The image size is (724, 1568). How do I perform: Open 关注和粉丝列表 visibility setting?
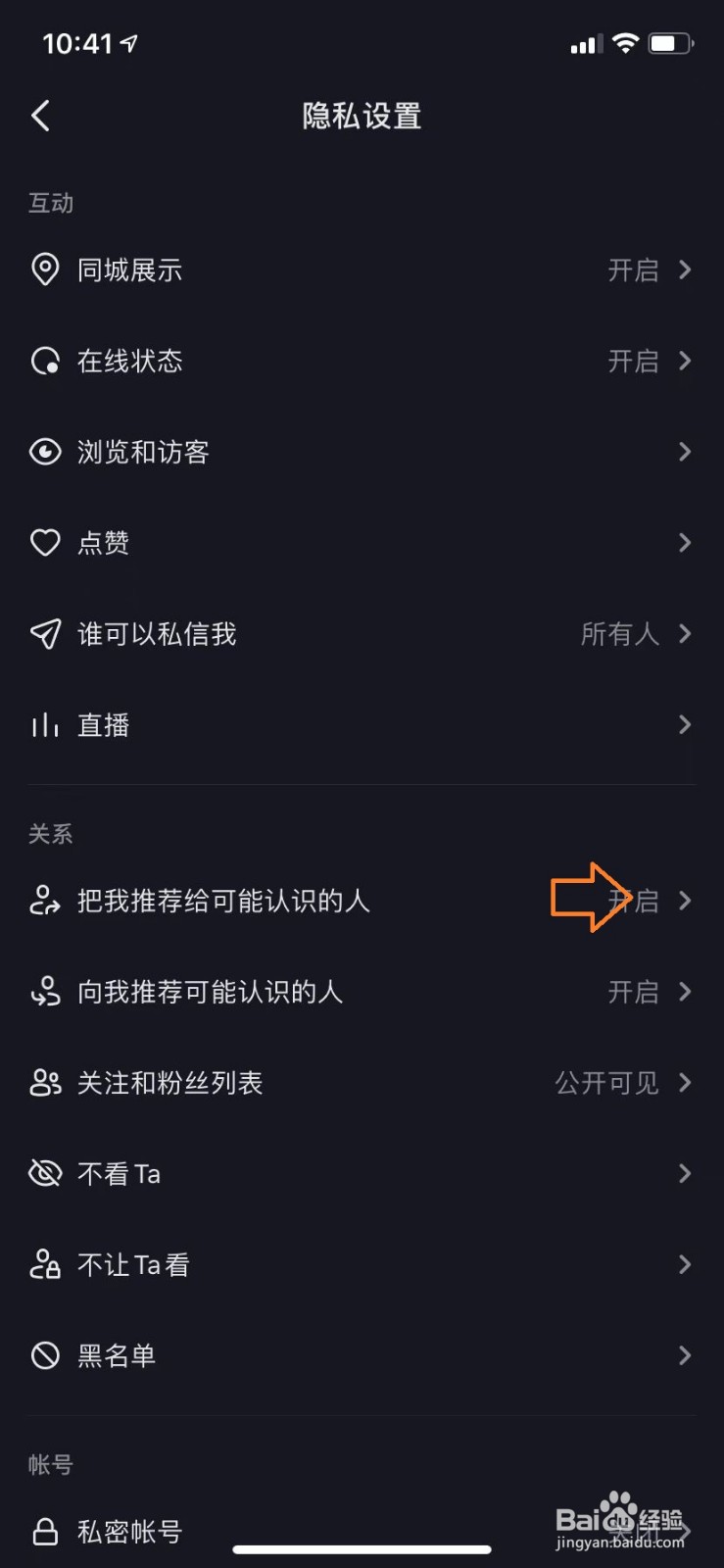click(x=362, y=1083)
